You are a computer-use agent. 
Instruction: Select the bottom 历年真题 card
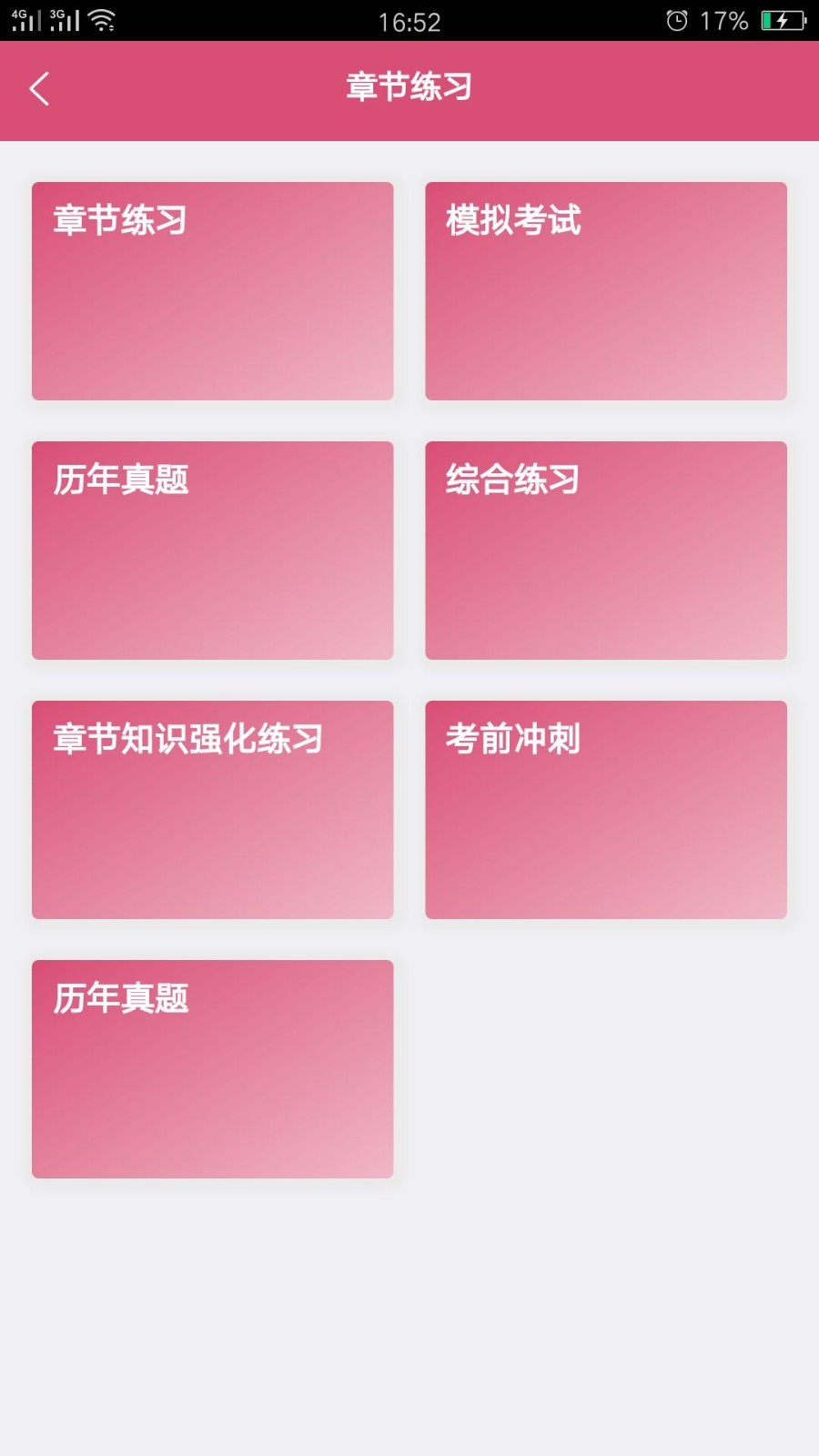point(212,1069)
